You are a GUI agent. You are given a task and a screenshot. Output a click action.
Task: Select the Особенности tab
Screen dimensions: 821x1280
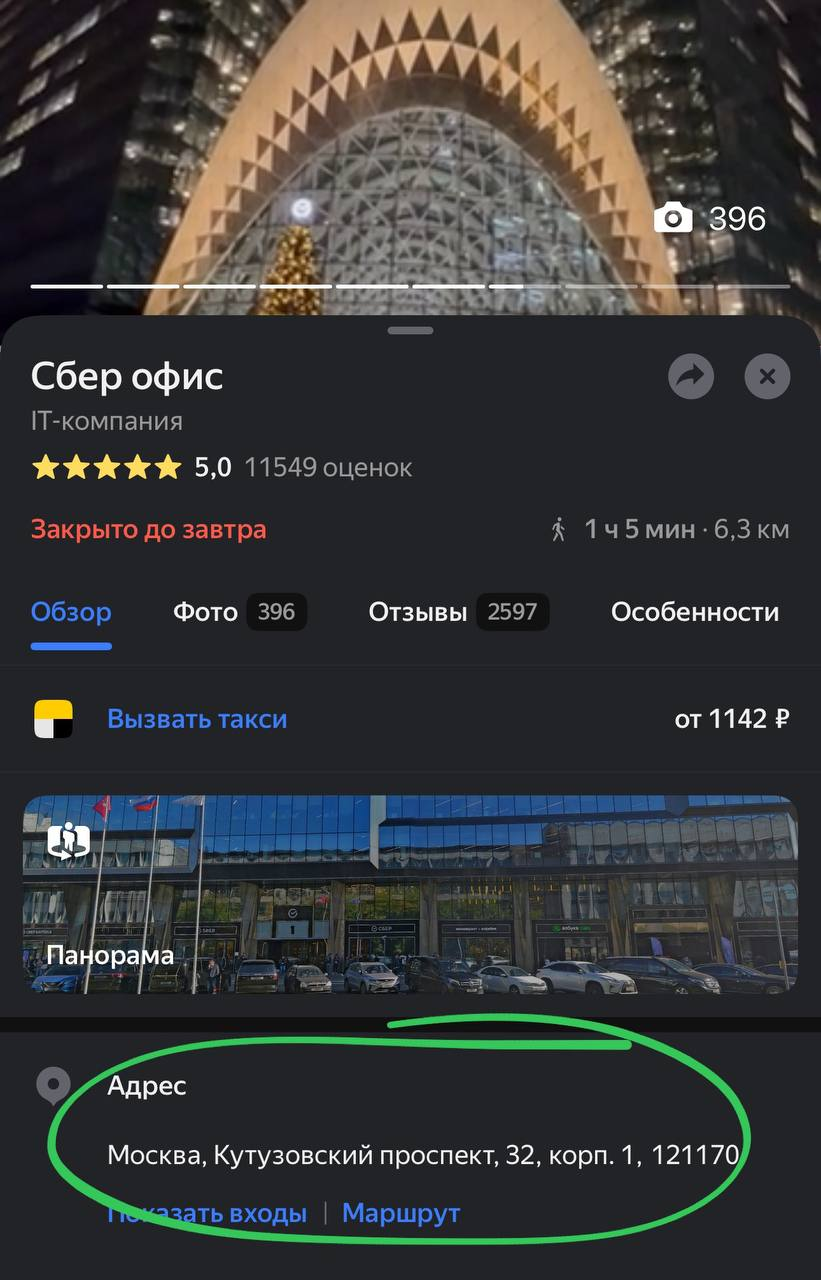pos(694,612)
